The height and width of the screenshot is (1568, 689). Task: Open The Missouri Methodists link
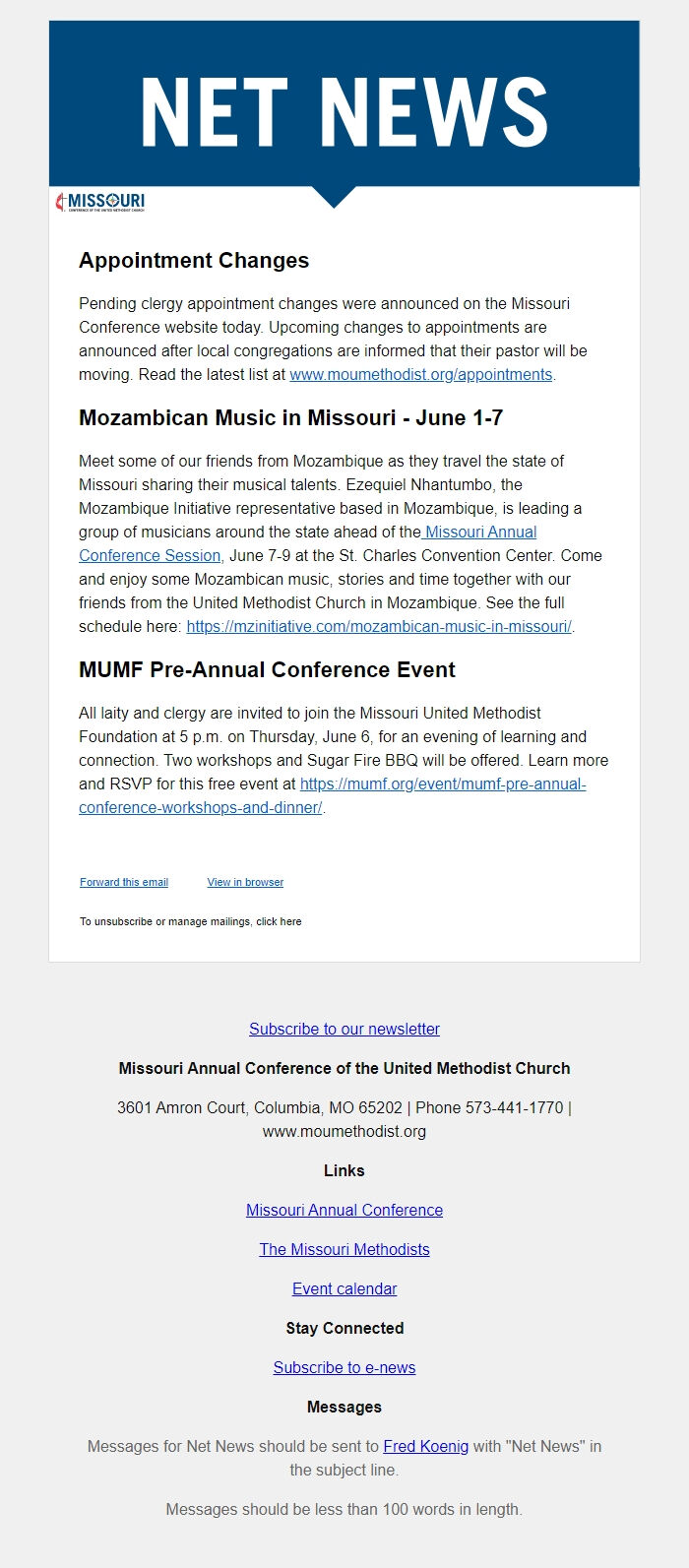click(344, 1250)
